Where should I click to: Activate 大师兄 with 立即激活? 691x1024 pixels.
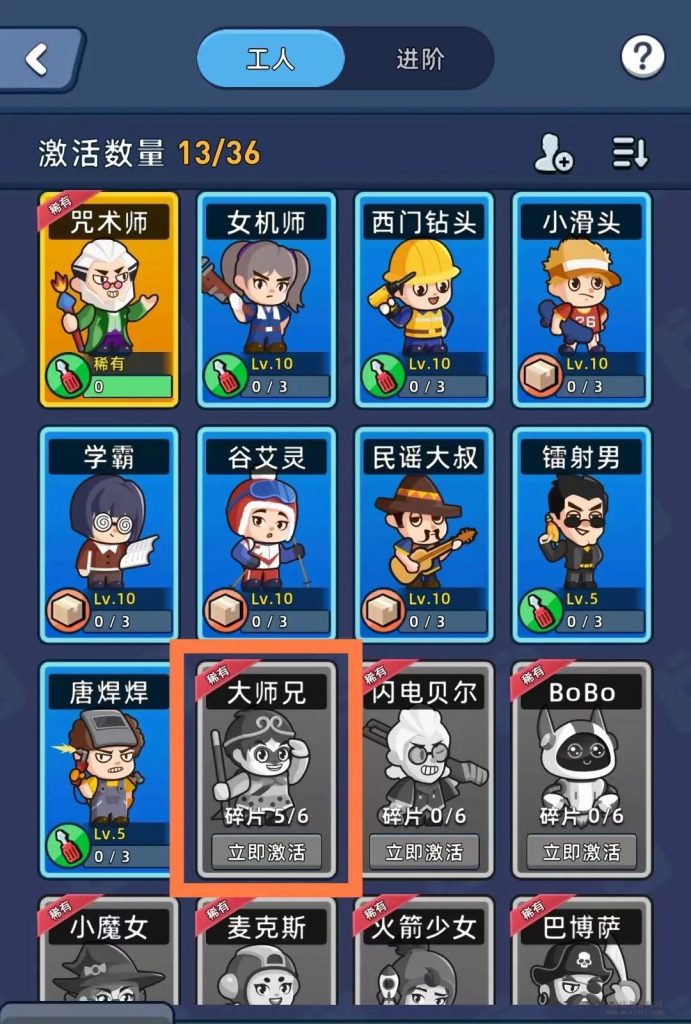coord(266,853)
